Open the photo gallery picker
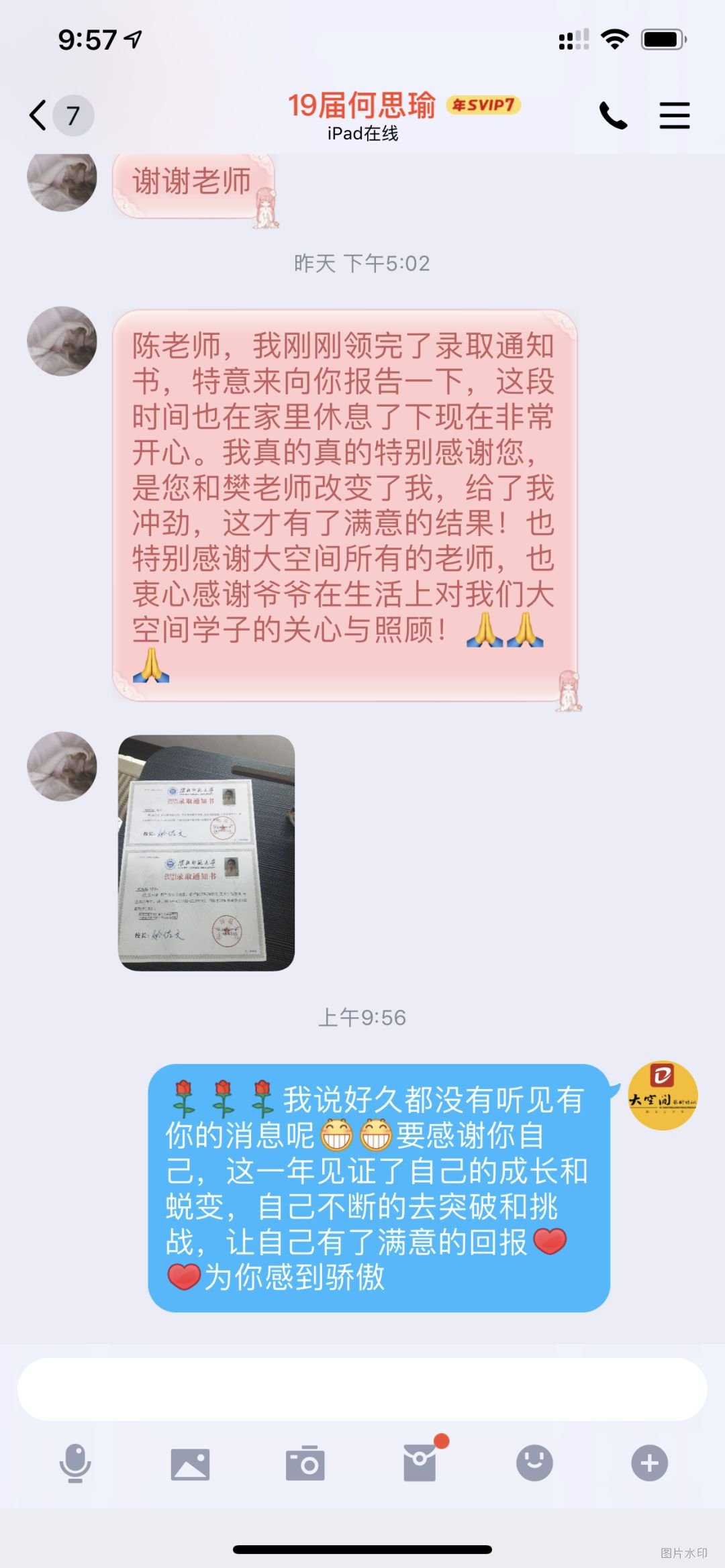Image resolution: width=725 pixels, height=1568 pixels. point(190,1463)
